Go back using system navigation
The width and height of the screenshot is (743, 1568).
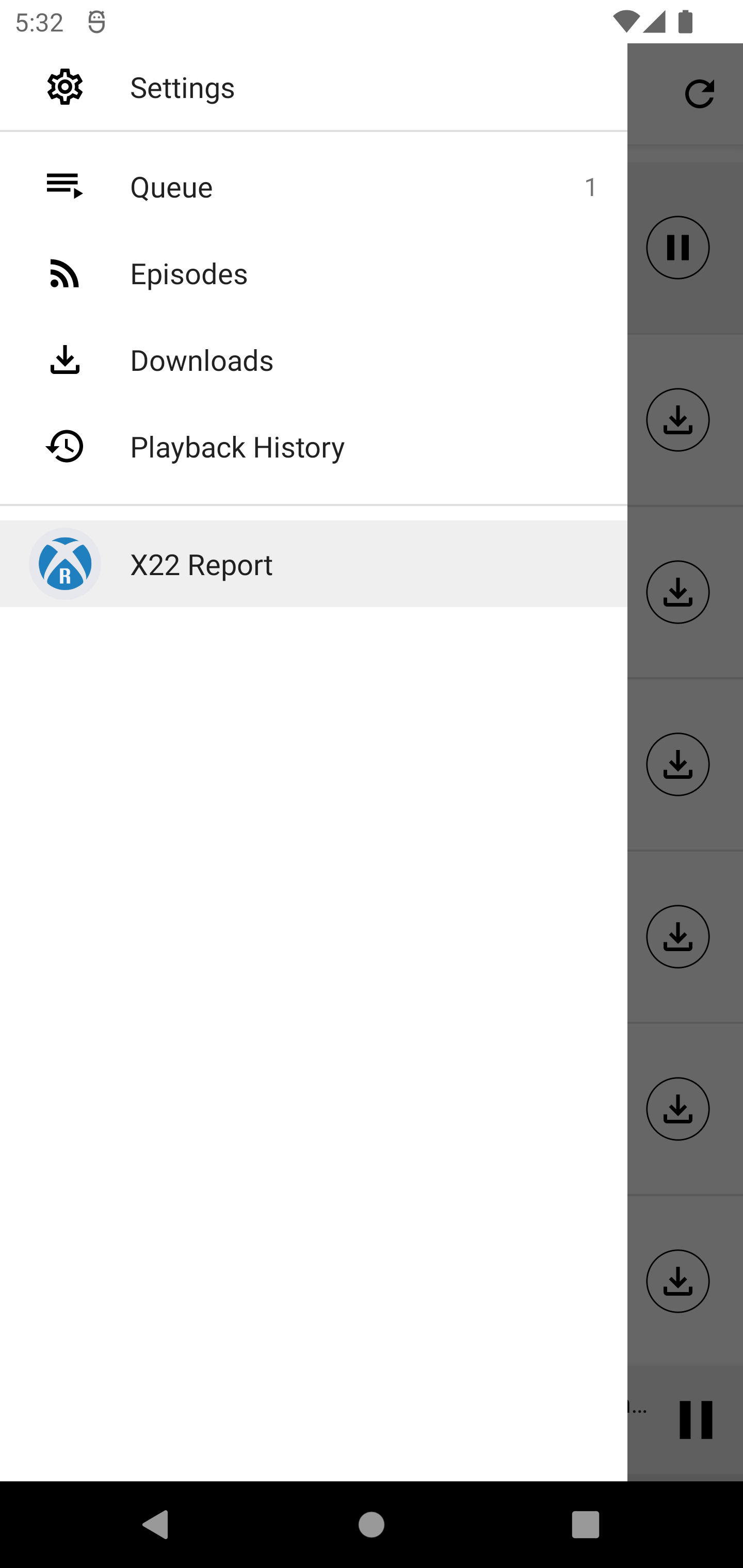click(156, 1524)
